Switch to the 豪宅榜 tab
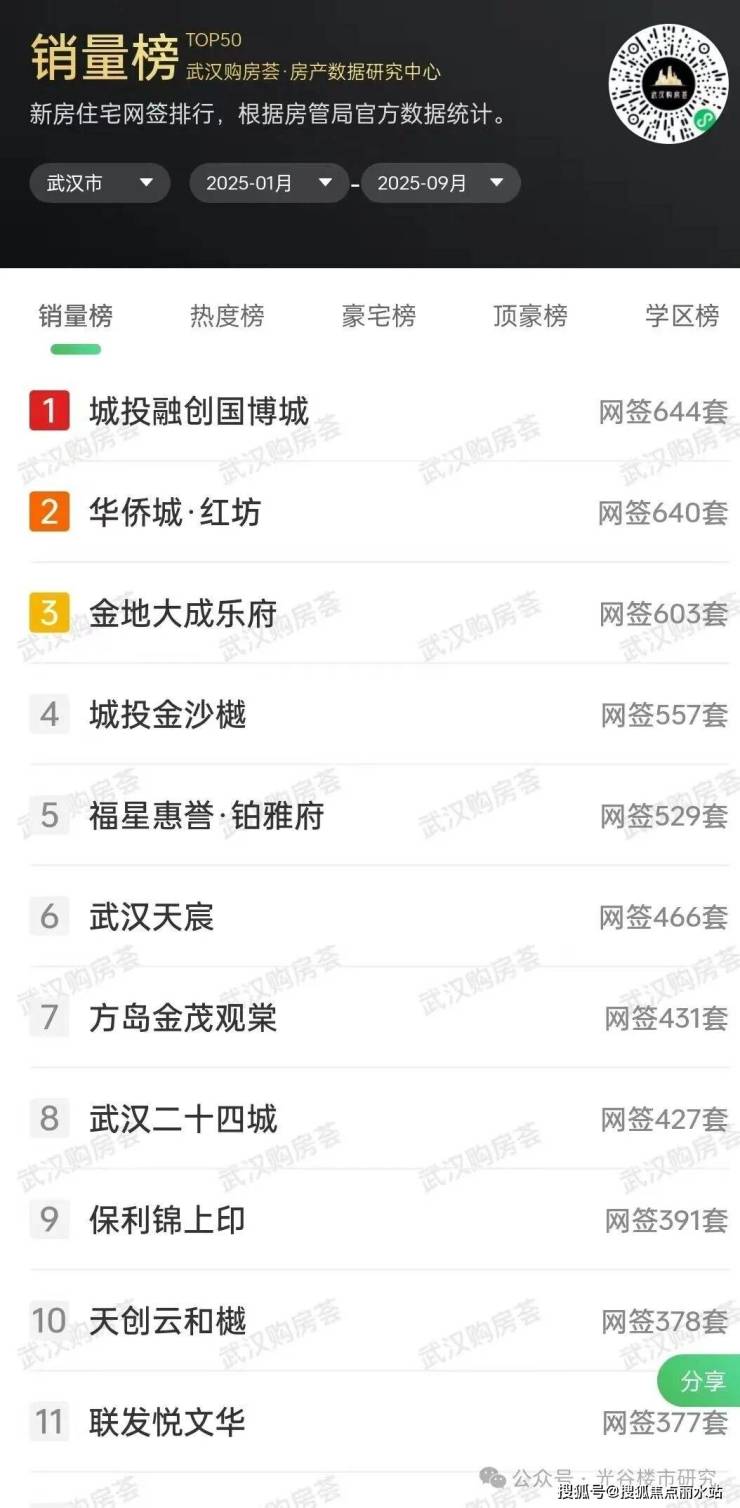Image resolution: width=740 pixels, height=1508 pixels. pyautogui.click(x=378, y=317)
